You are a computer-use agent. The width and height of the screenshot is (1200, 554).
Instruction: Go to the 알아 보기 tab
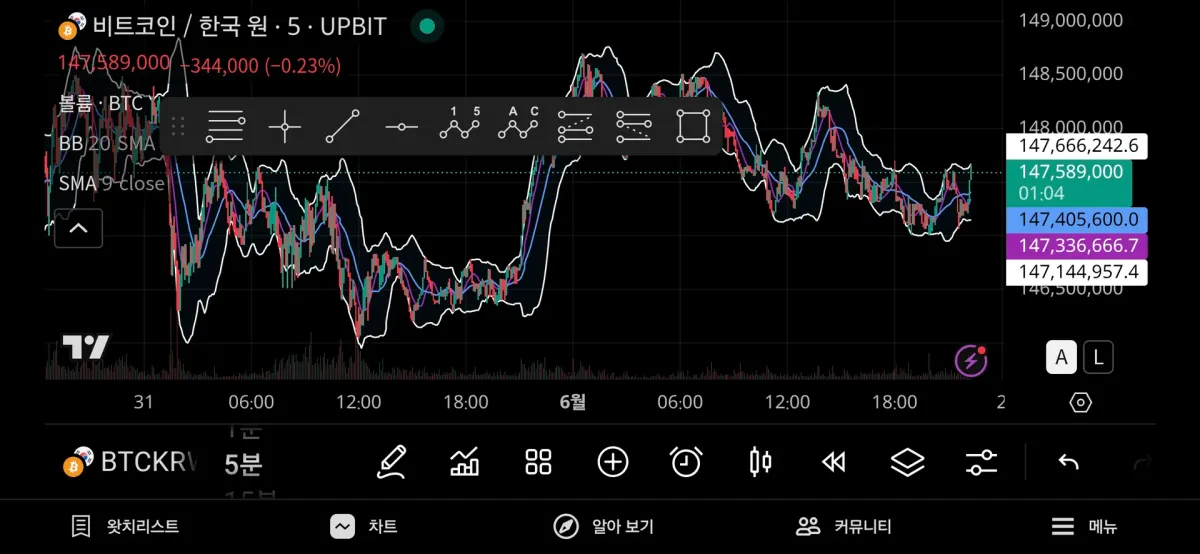pos(603,526)
